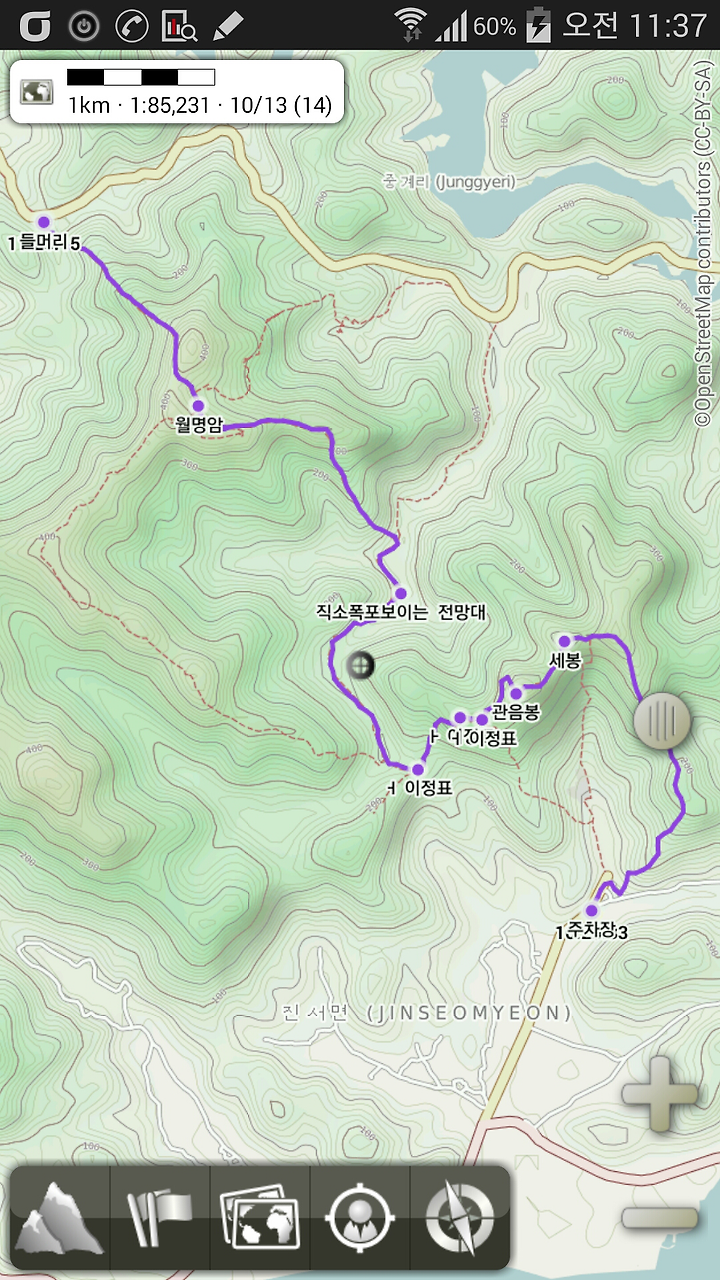The width and height of the screenshot is (720, 1280).
Task: Zoom out with the minus button
Action: (660, 1217)
